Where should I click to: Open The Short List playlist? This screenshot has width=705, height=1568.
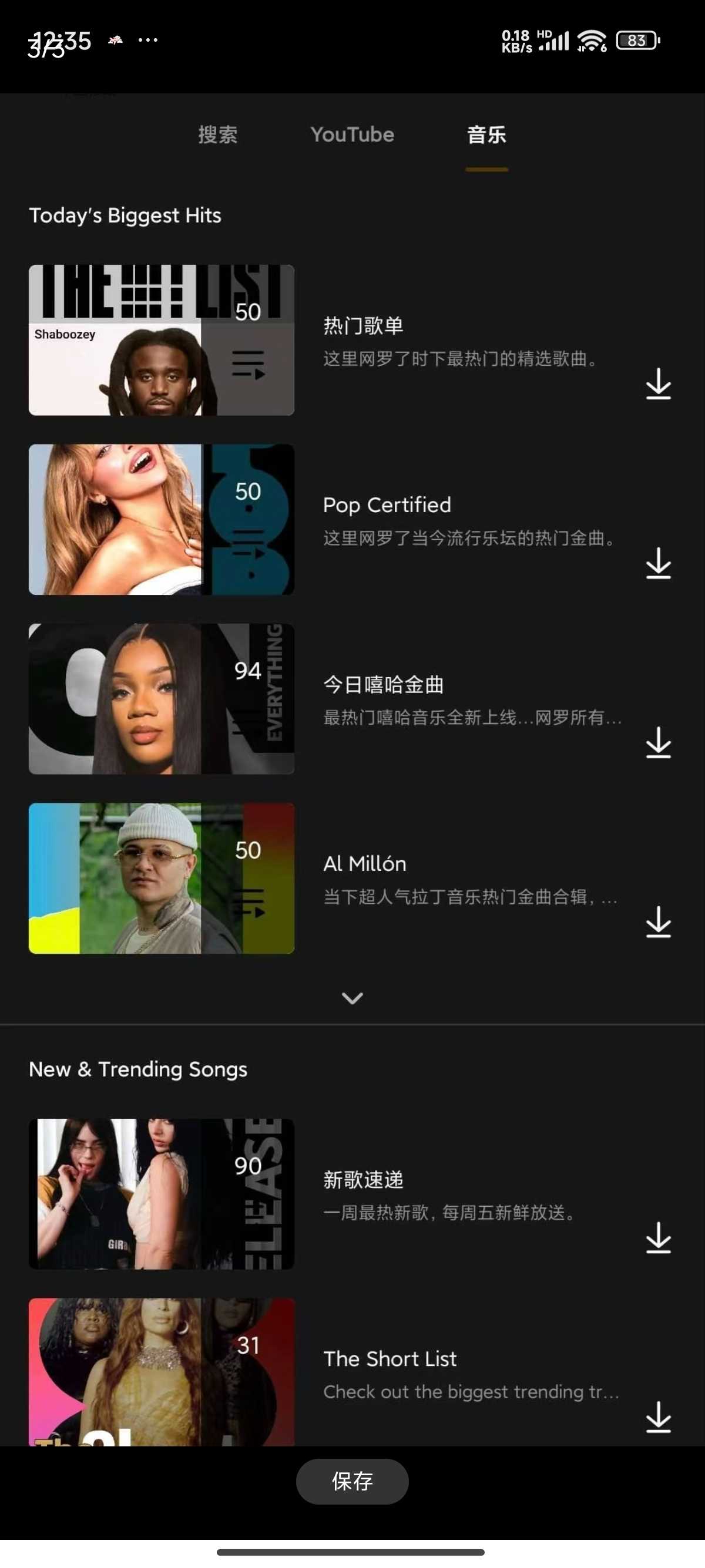(x=390, y=1358)
